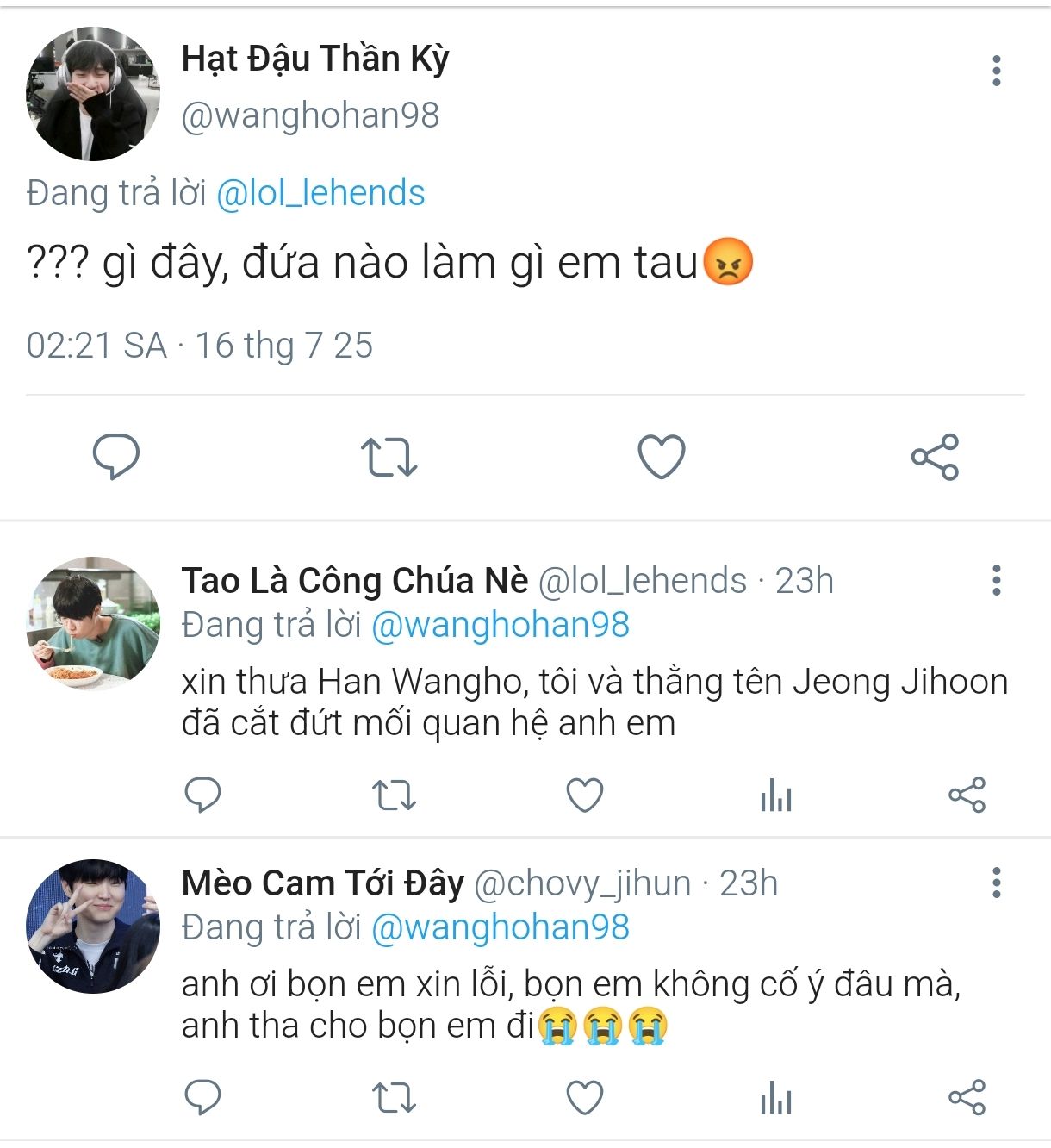The height and width of the screenshot is (1148, 1051).
Task: Like Tao Là Công Chúa Nè's reply
Action: (x=584, y=795)
